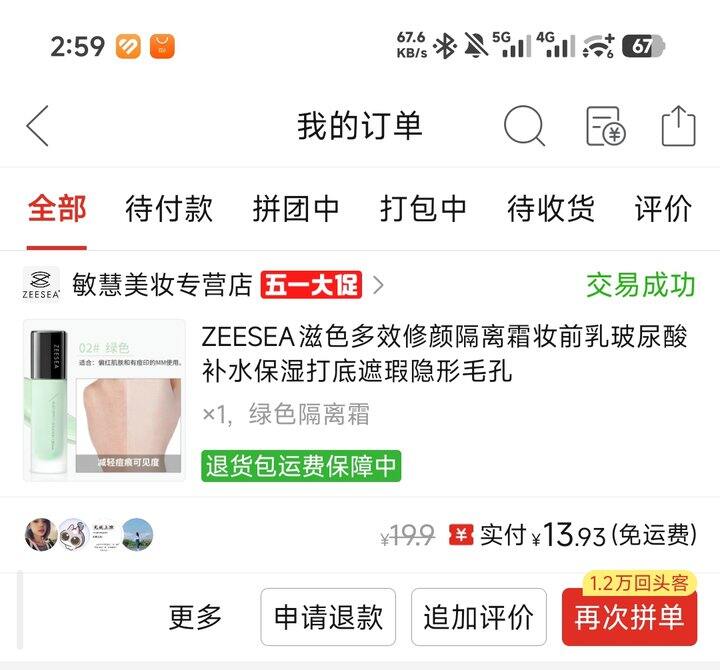Tap 再次拼单 to buy again
This screenshot has width=720, height=670.
(629, 617)
